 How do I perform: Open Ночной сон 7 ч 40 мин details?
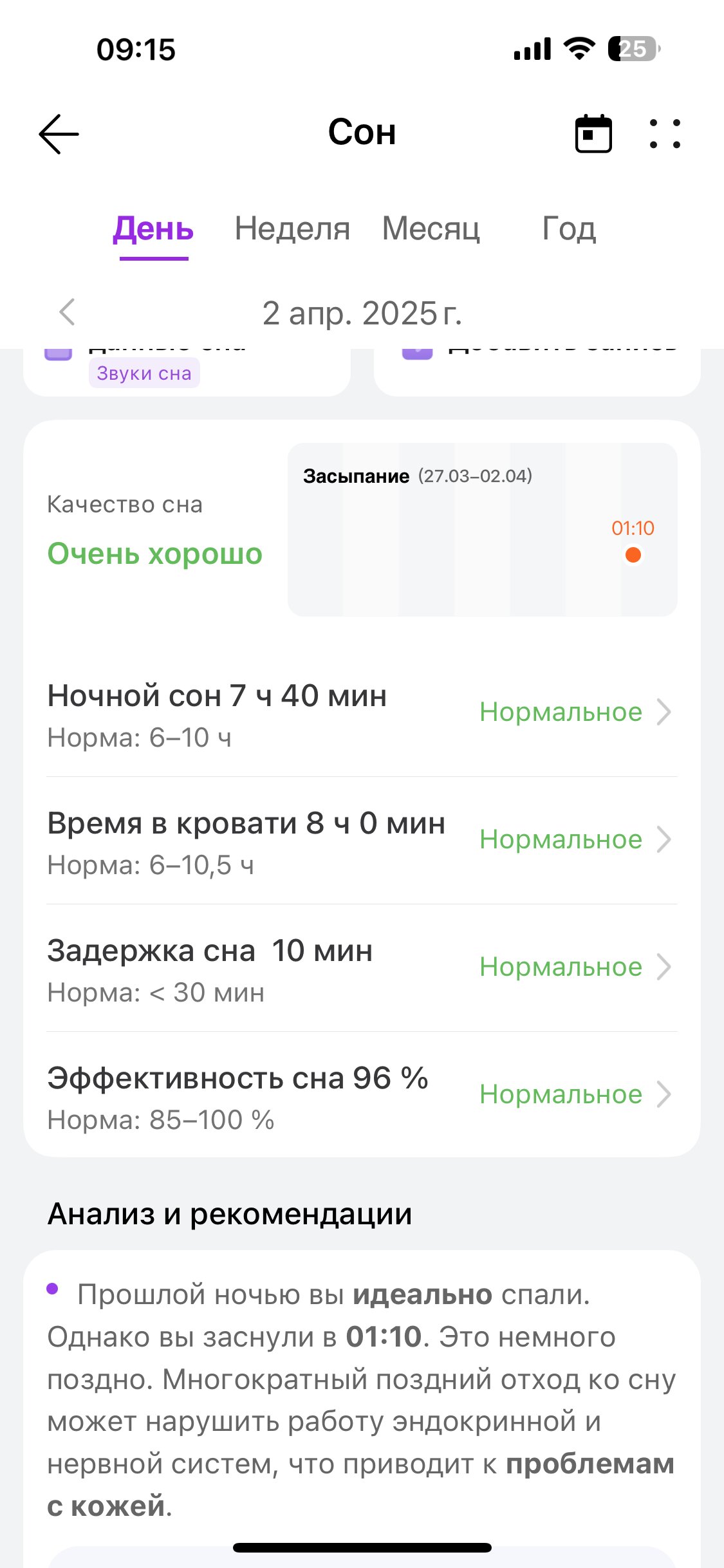(x=362, y=713)
